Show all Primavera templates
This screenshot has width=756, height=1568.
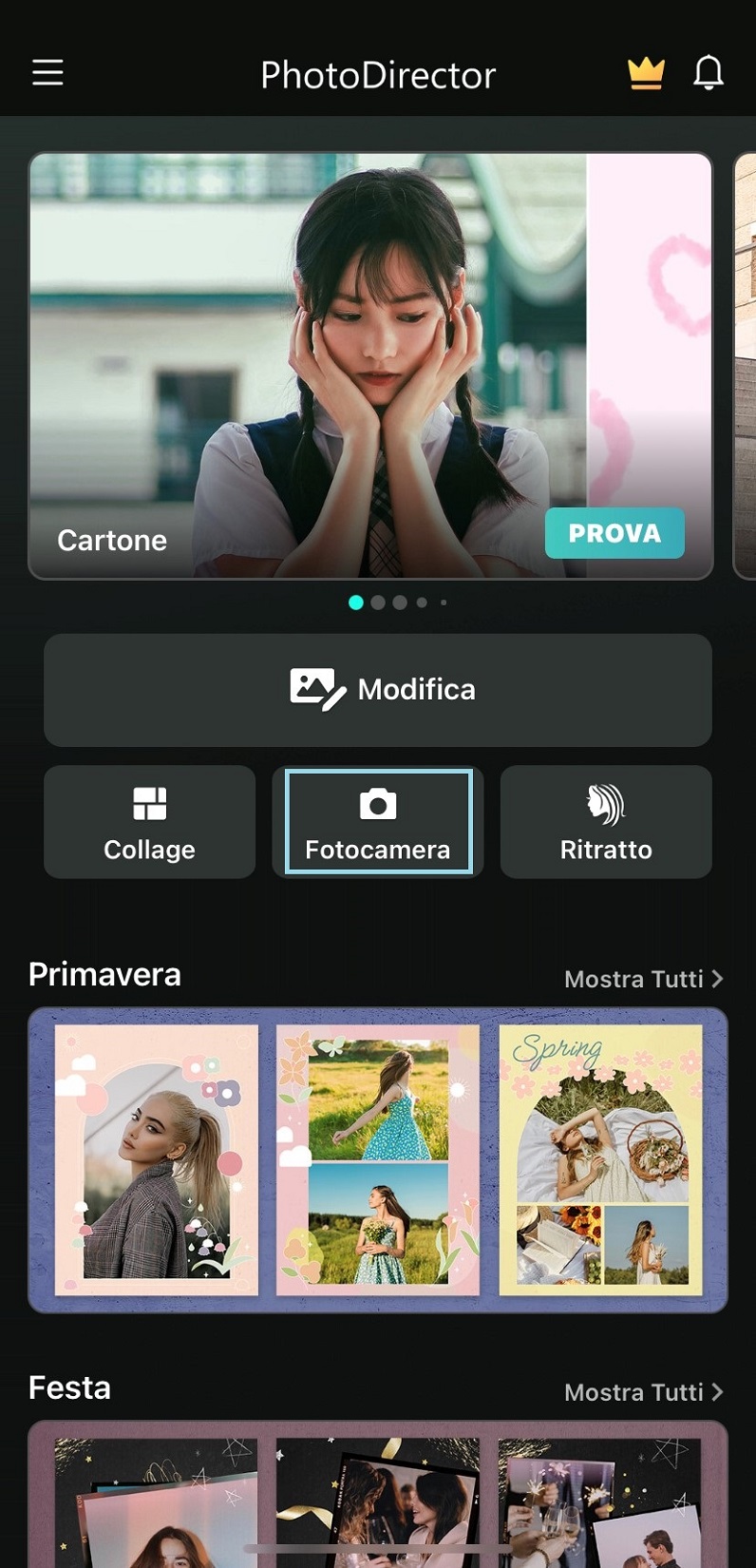(643, 979)
